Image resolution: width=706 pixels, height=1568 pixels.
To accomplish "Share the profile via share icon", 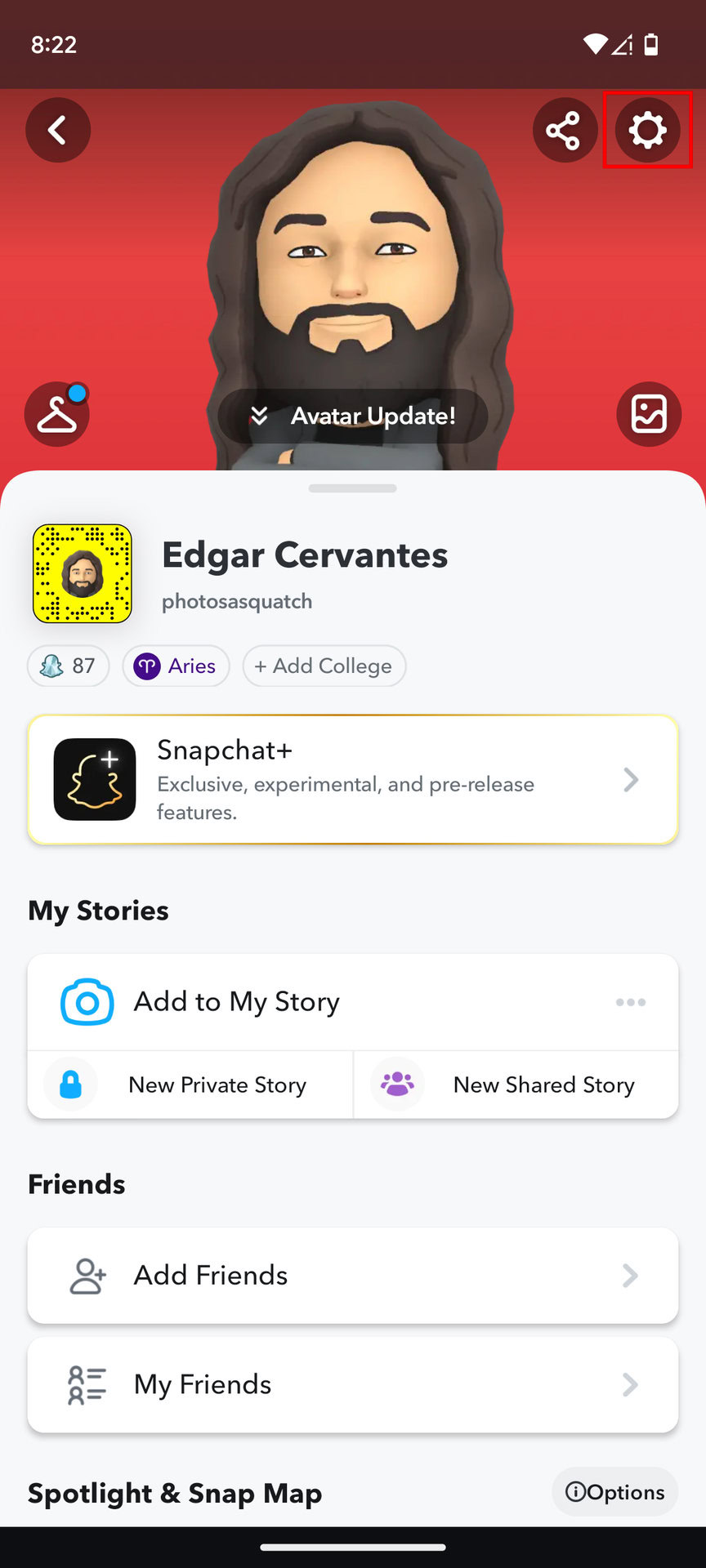I will pos(564,130).
